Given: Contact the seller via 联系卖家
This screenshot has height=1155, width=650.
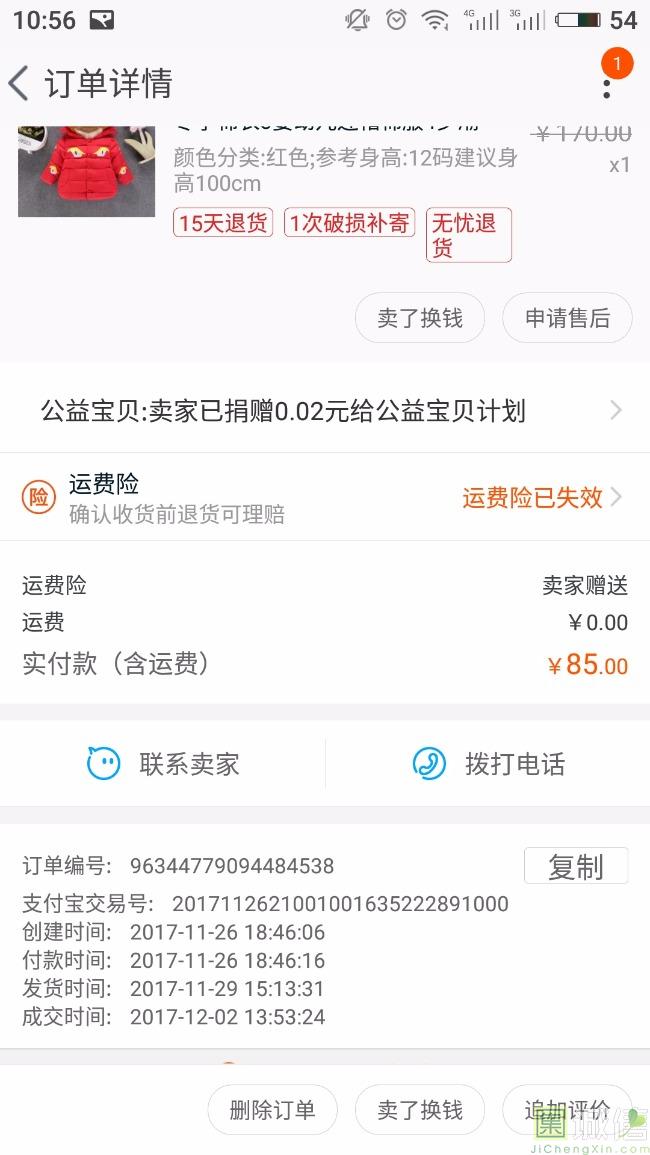Looking at the screenshot, I should pos(163,764).
